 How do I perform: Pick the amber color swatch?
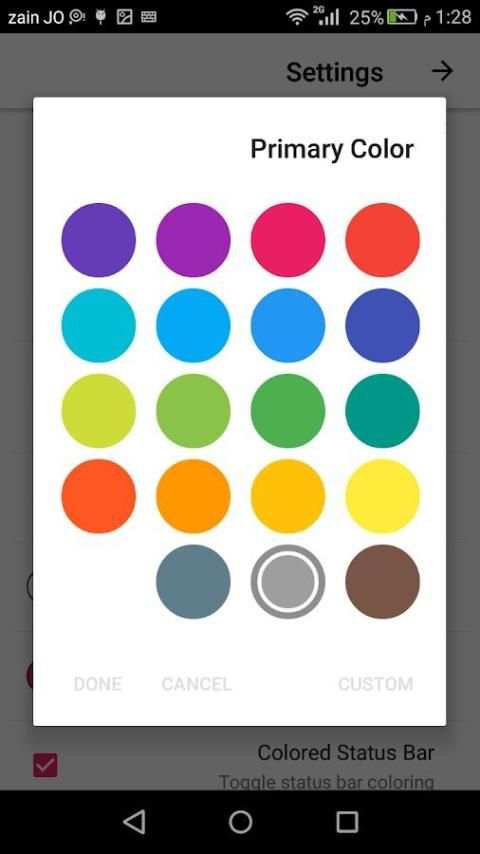click(x=288, y=496)
